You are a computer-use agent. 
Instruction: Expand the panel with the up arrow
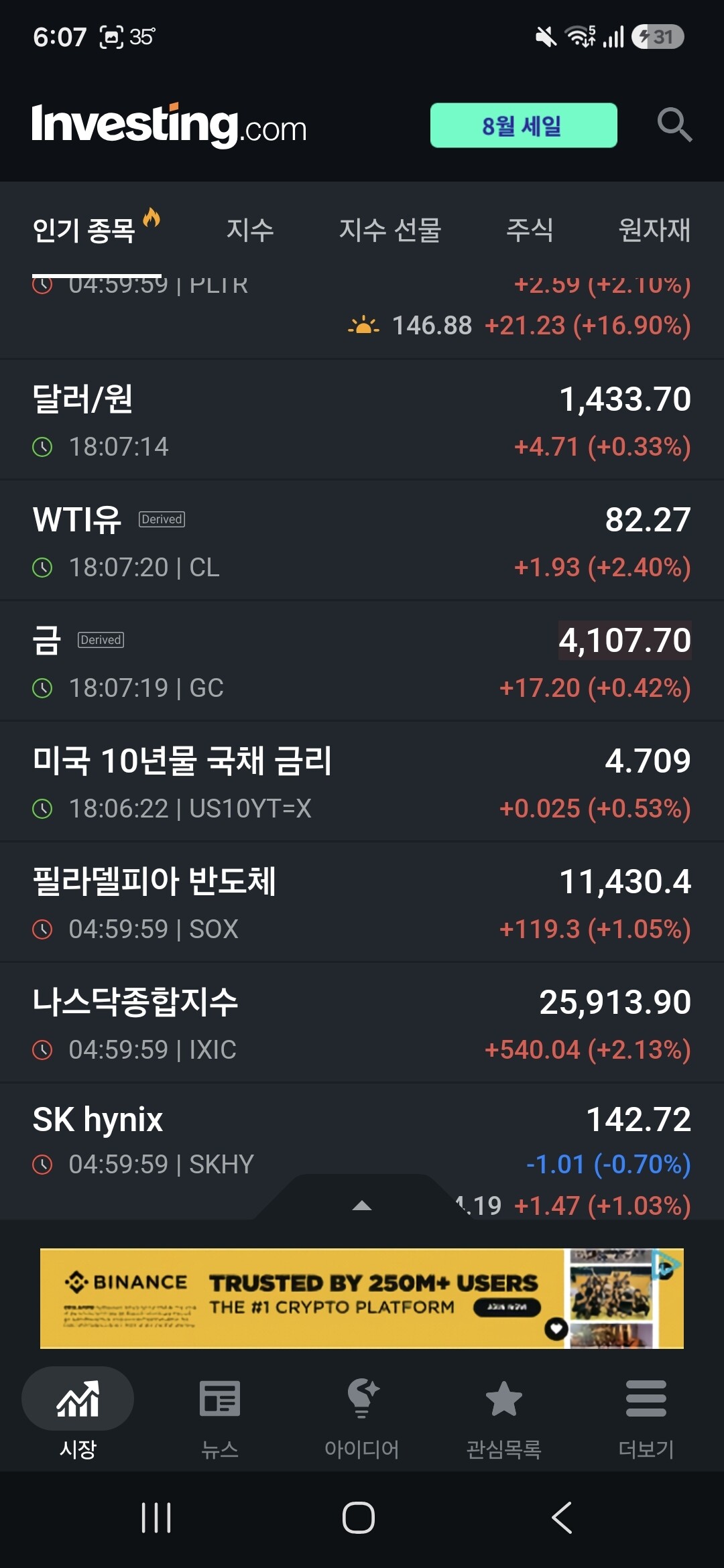pos(362,1204)
